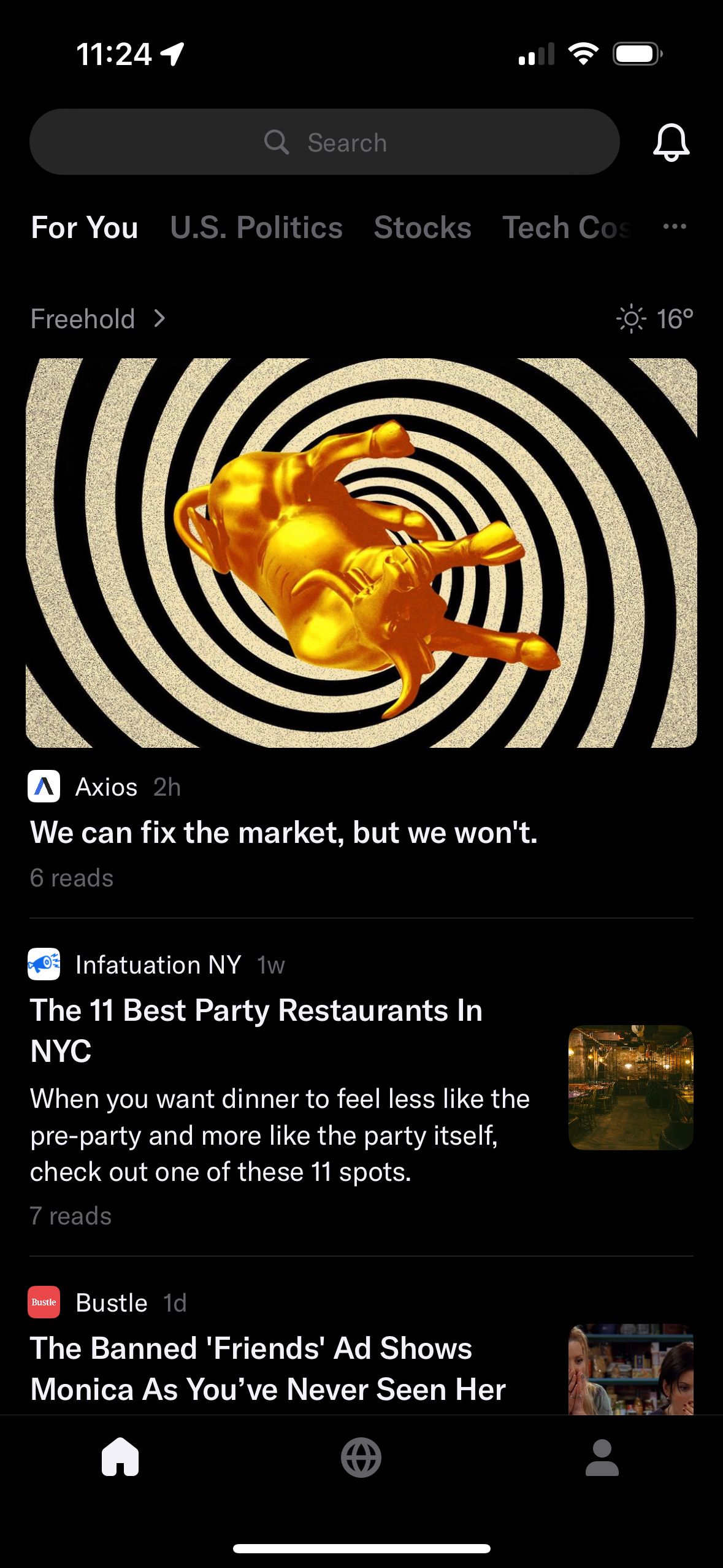Image resolution: width=723 pixels, height=1568 pixels.
Task: Open the profile tab
Action: [x=602, y=1457]
